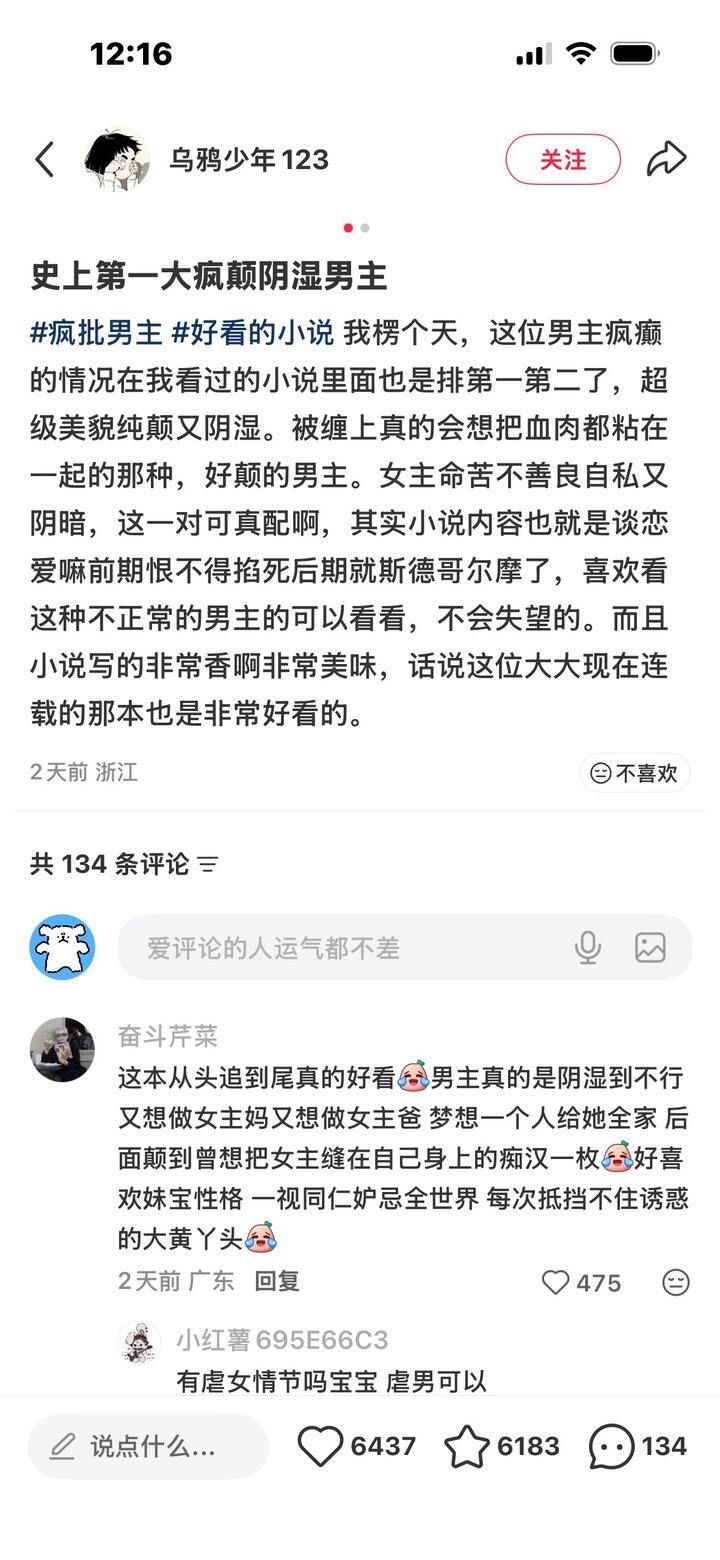Save post with star icon
The image size is (720, 1560).
[x=466, y=1447]
